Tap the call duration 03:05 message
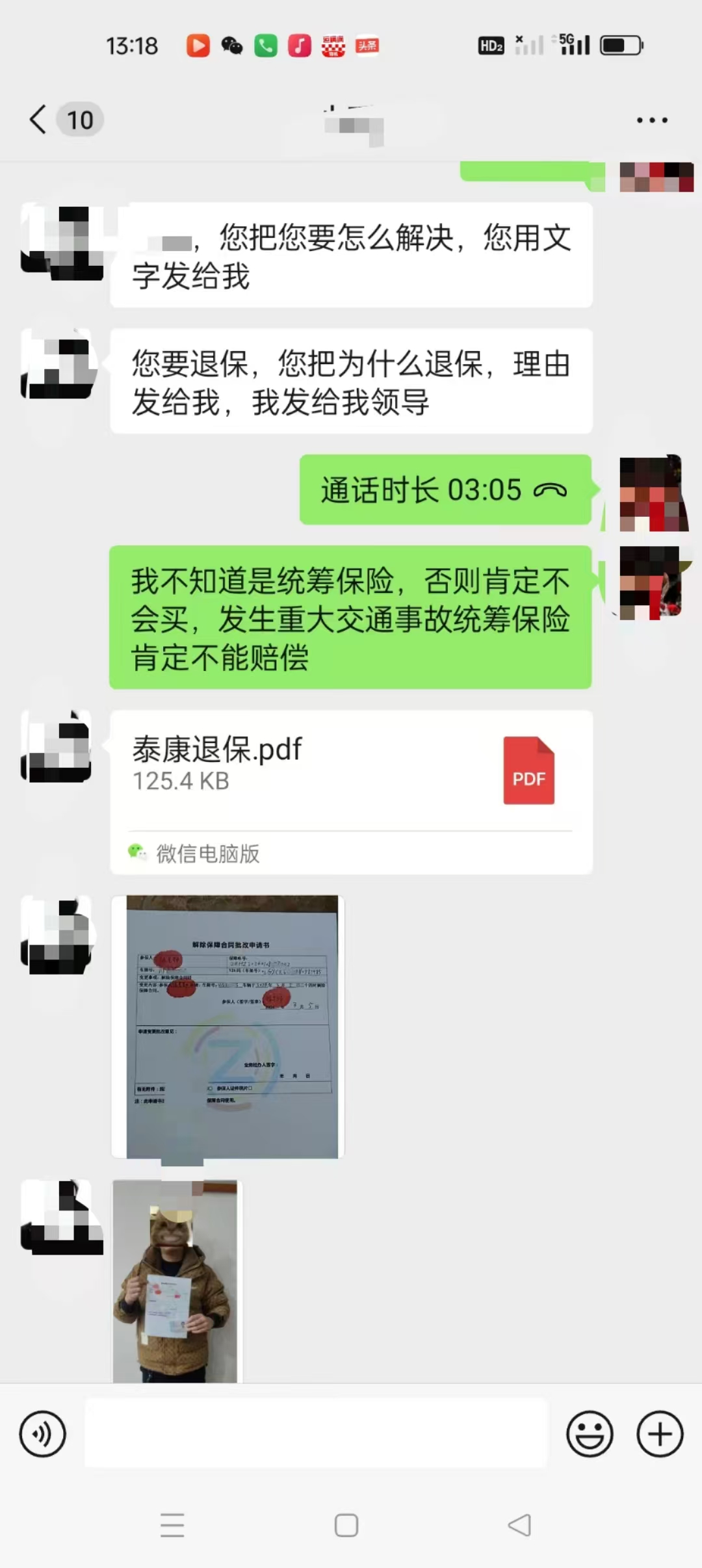702x1568 pixels. 445,490
